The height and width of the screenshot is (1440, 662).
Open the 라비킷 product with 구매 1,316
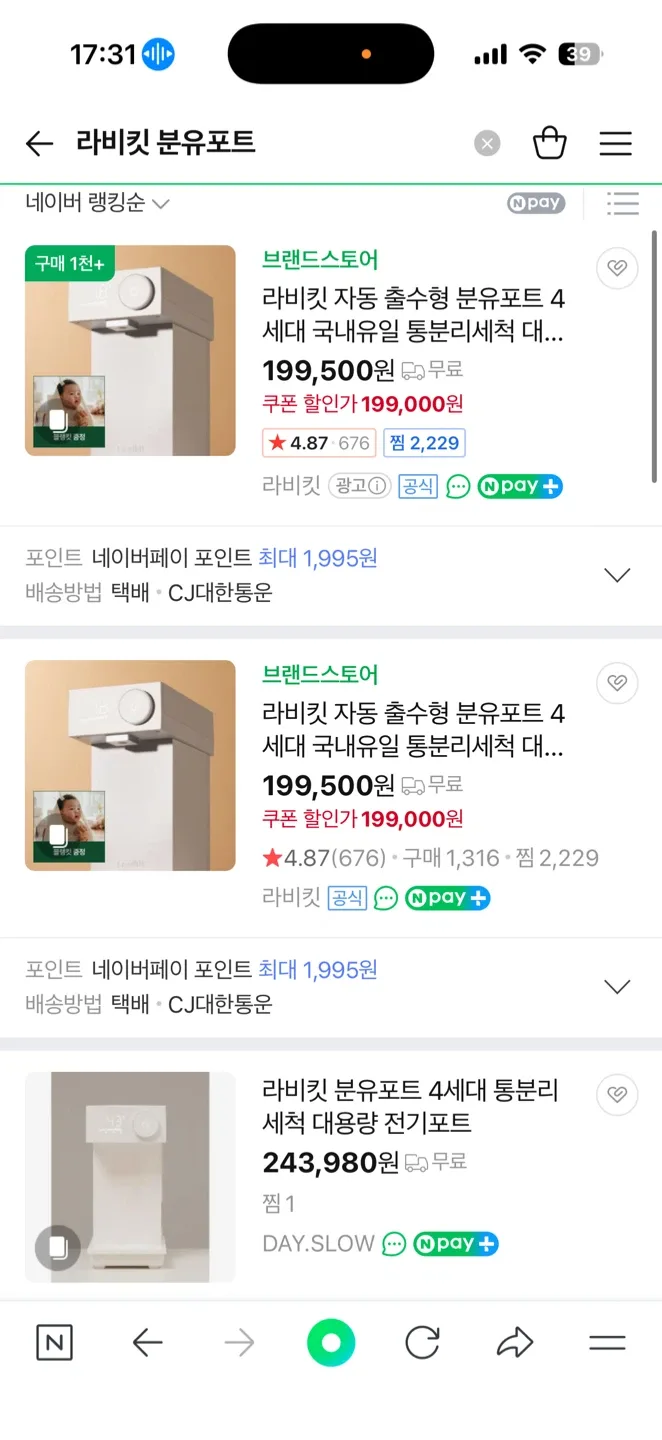[412, 729]
